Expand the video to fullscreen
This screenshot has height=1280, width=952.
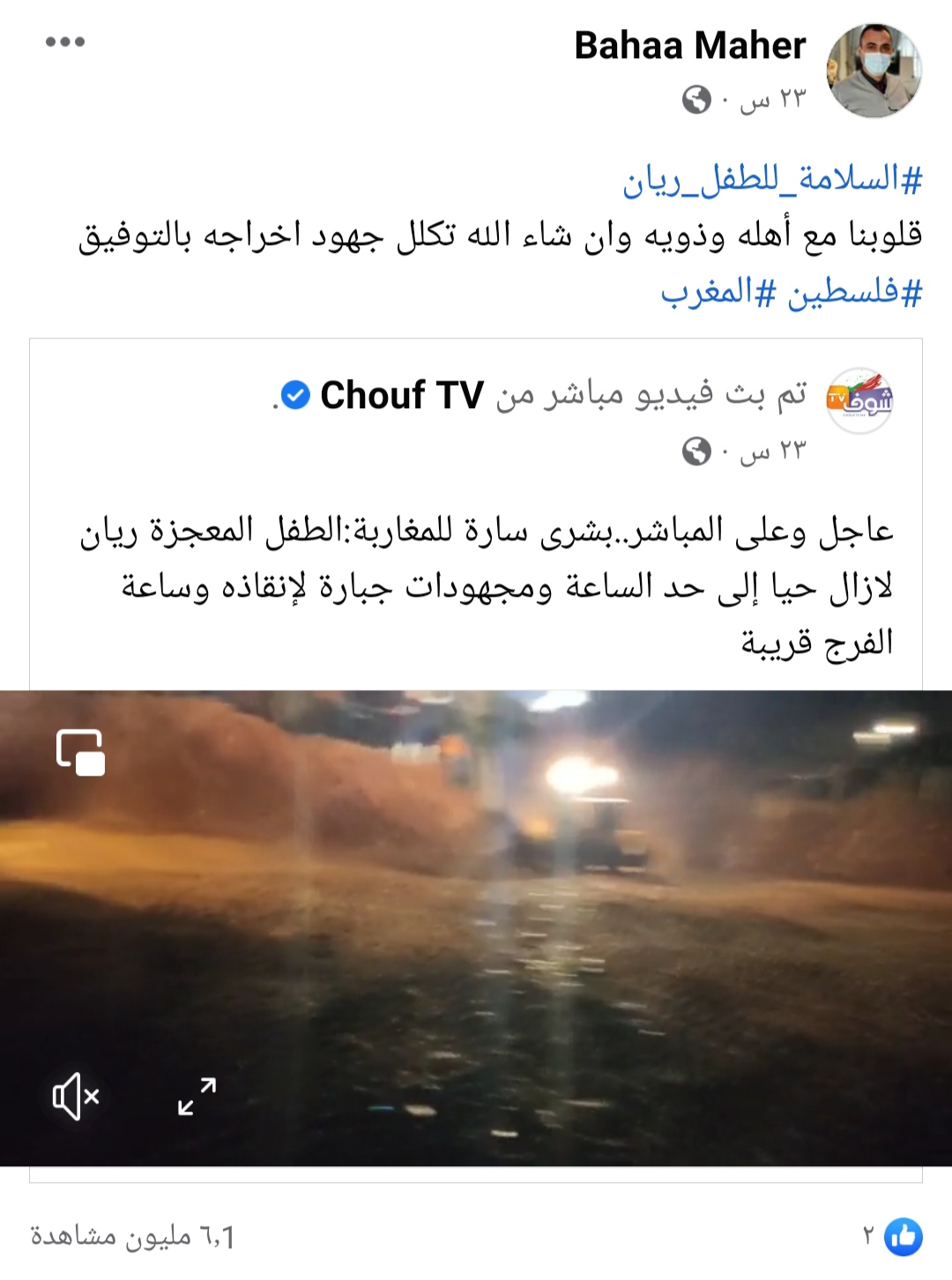(197, 1096)
